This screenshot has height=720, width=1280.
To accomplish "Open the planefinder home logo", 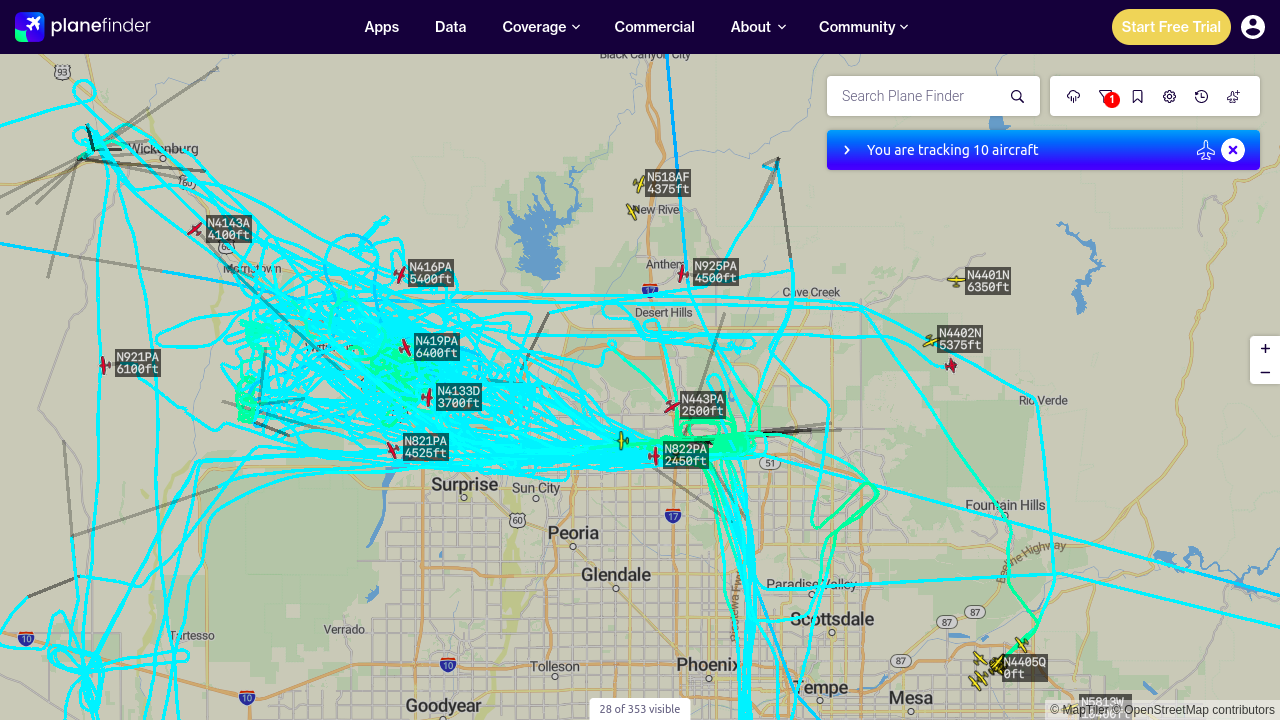I will 83,27.
